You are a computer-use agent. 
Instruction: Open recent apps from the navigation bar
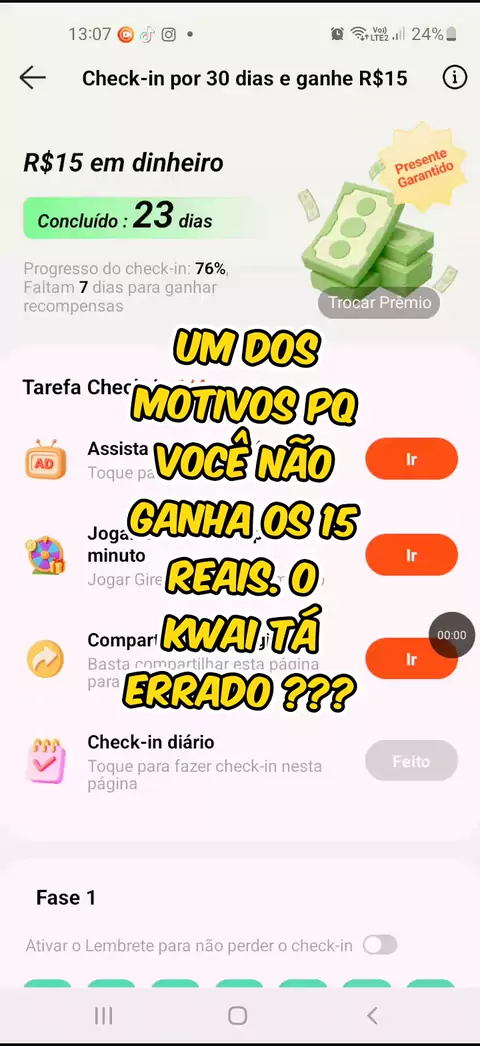point(103,1015)
